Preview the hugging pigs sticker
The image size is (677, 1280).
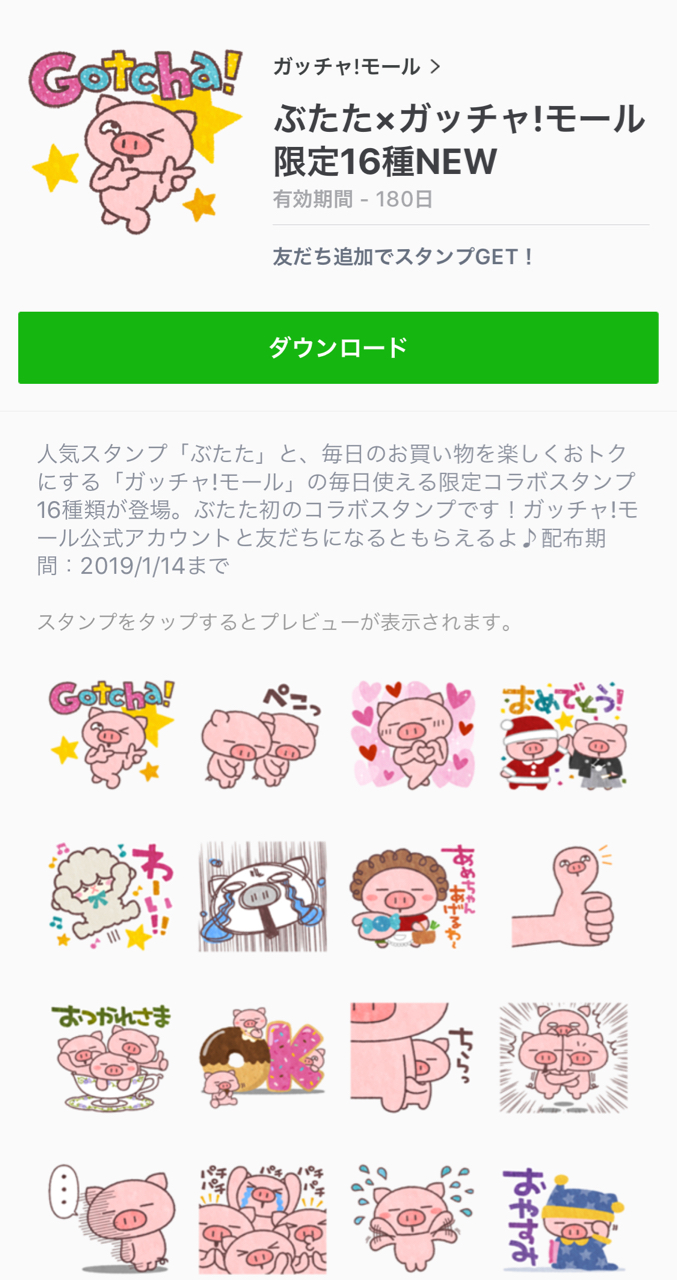(564, 1057)
